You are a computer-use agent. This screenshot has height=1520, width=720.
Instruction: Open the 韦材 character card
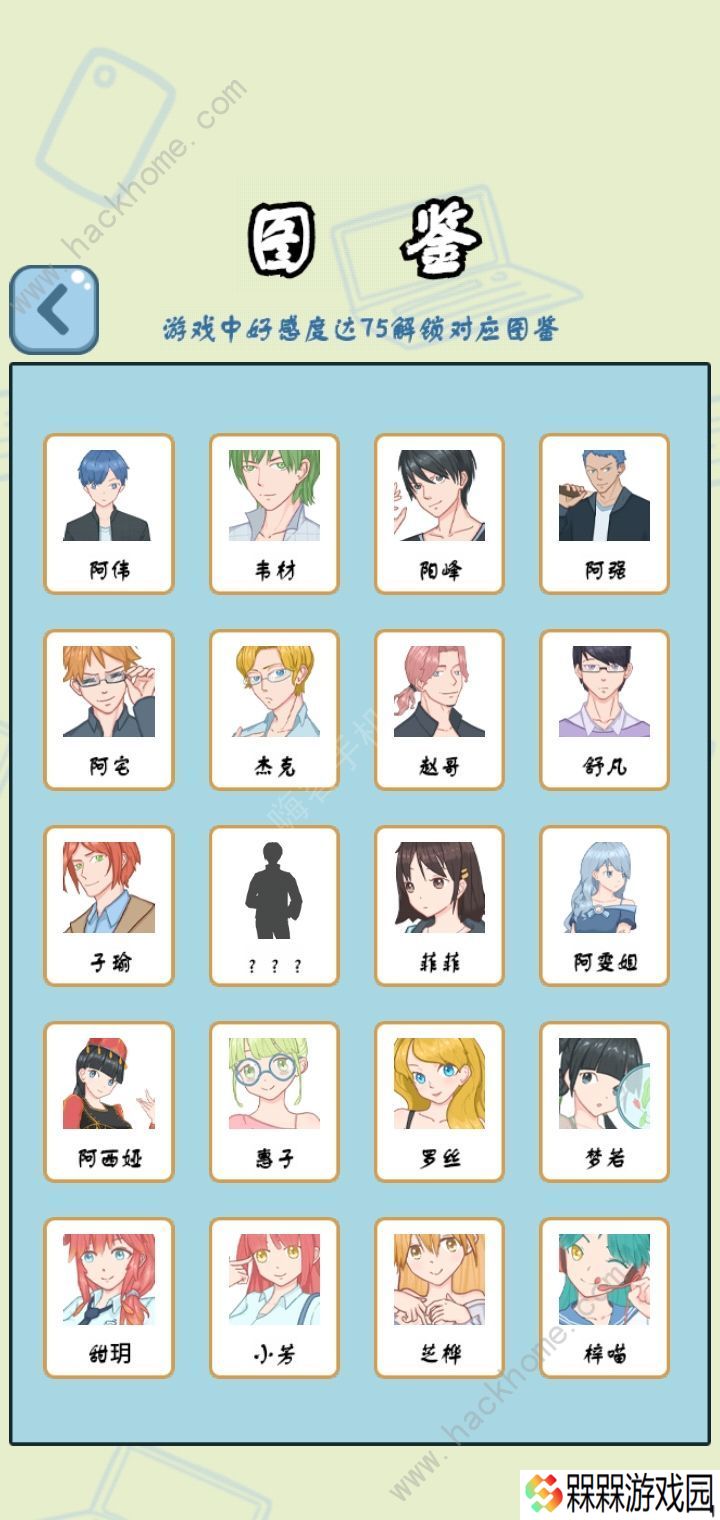click(x=274, y=514)
